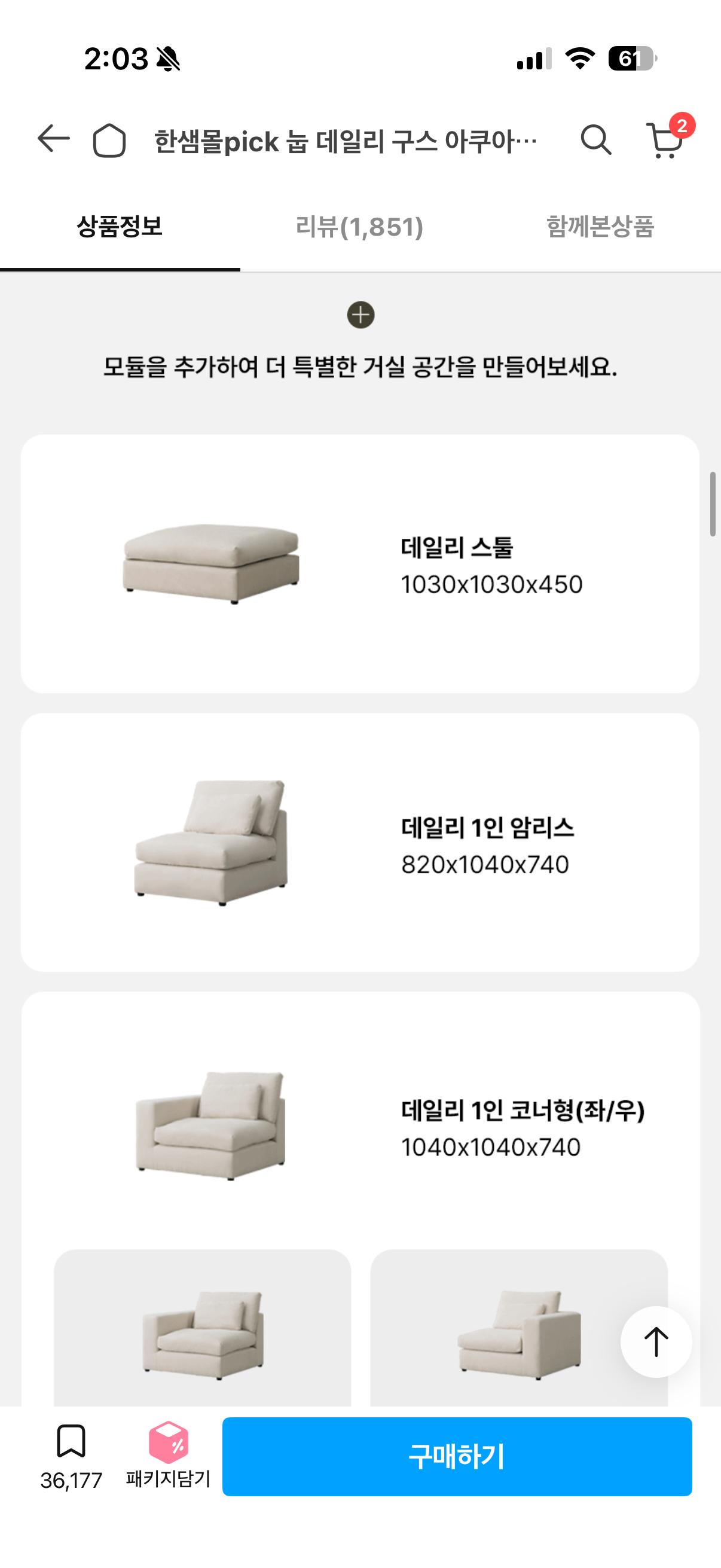Open the home screen icon
Image resolution: width=721 pixels, height=1568 pixels.
pos(109,139)
